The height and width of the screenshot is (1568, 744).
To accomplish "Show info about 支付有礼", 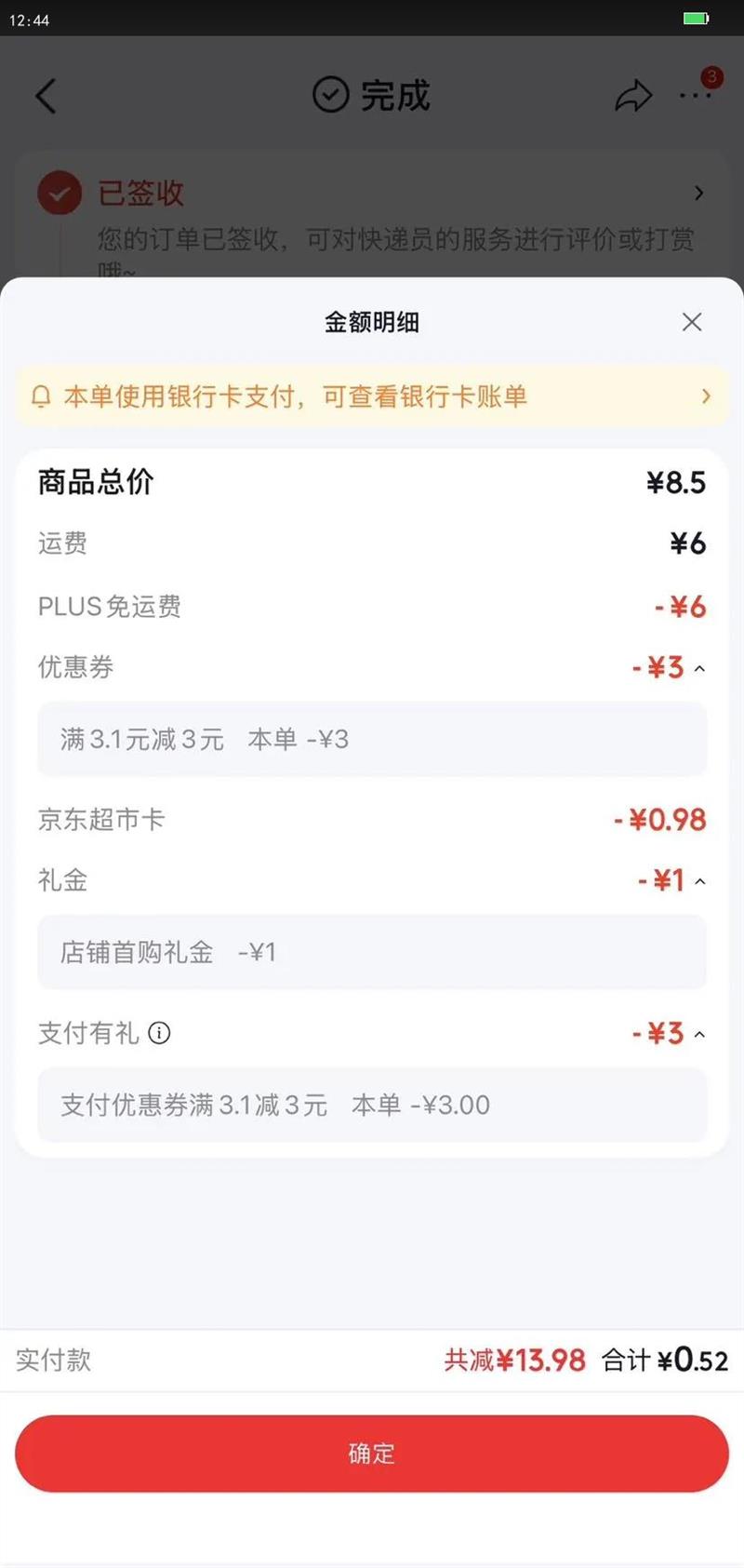I will [160, 1033].
